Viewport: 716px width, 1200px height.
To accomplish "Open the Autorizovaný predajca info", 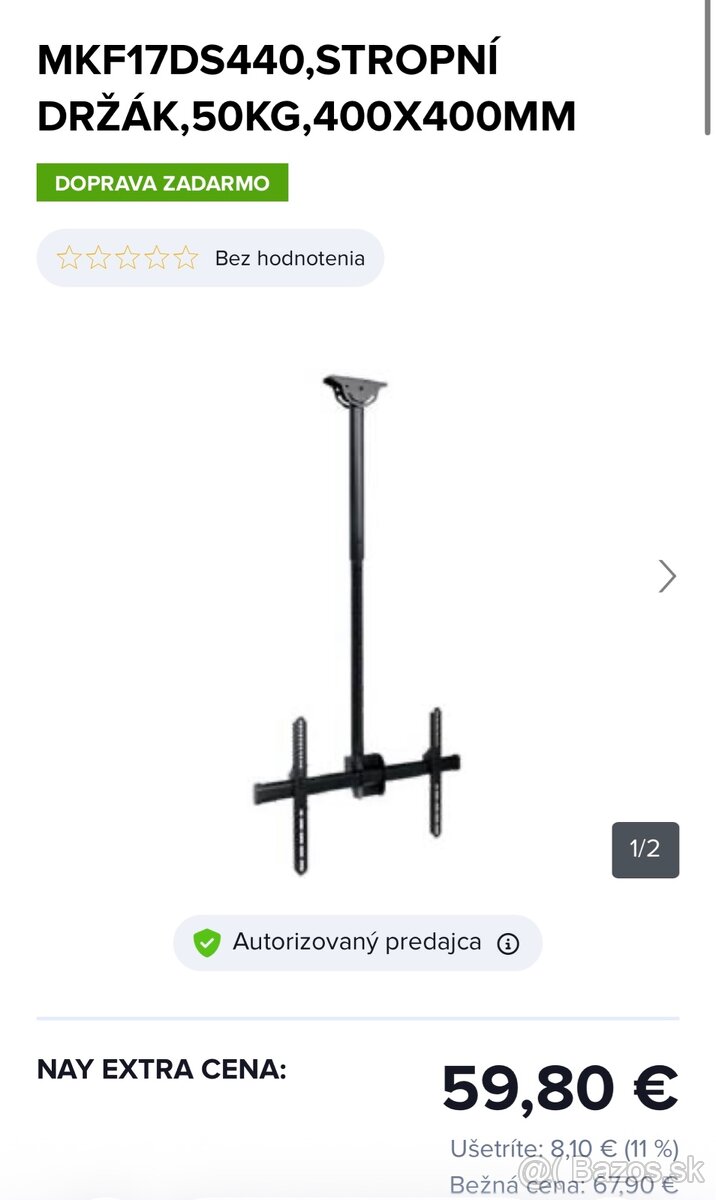I will coord(508,943).
